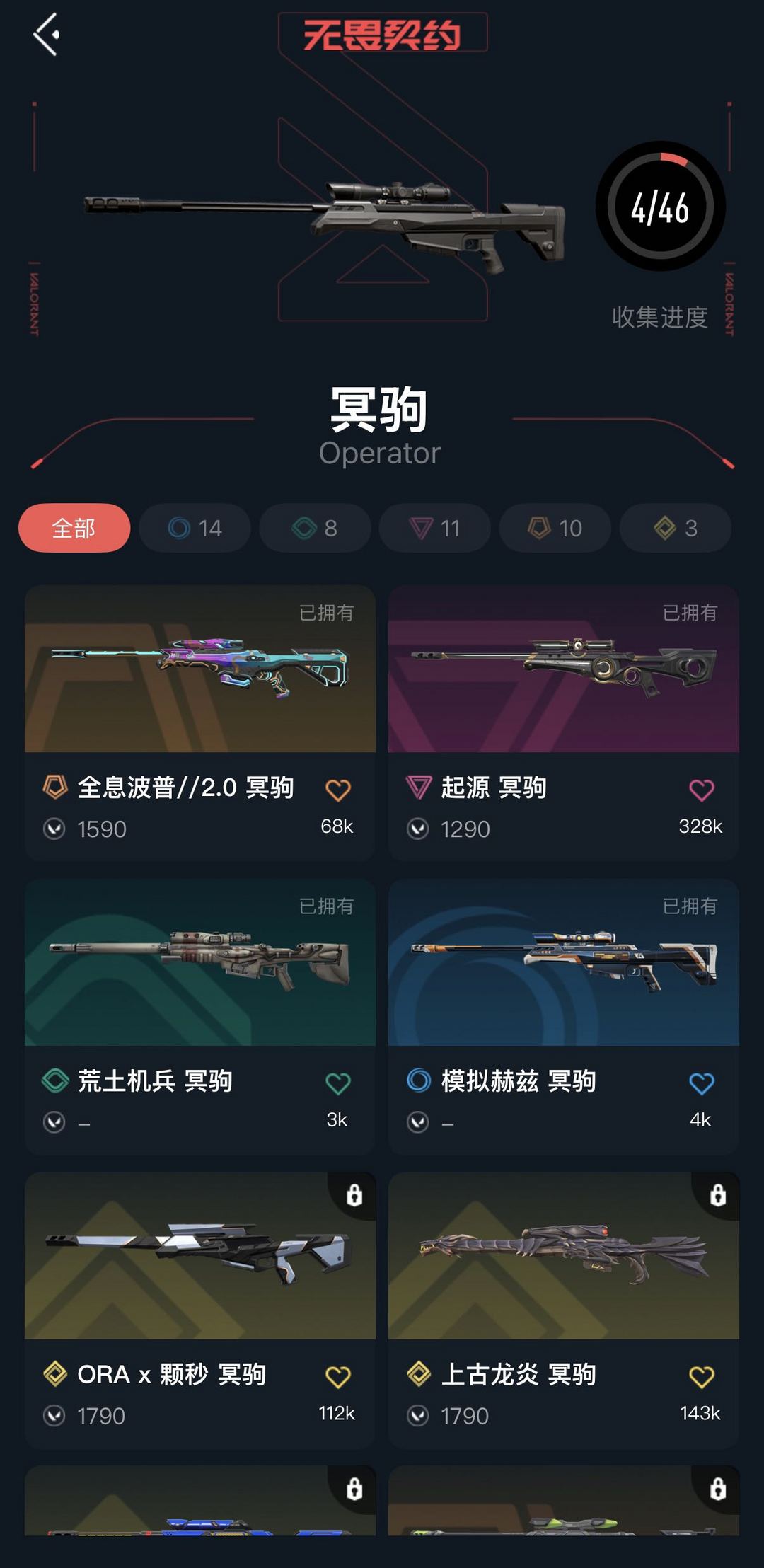Filter by the yellow tier with 3 skins
Viewport: 764px width, 1568px height.
click(x=675, y=528)
